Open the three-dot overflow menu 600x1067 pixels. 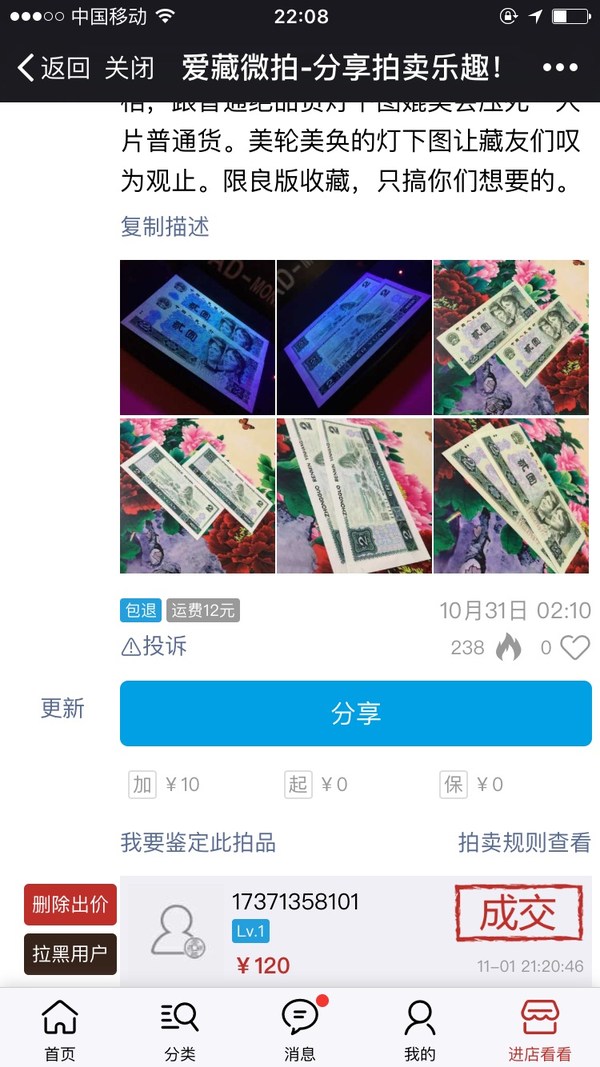point(560,69)
